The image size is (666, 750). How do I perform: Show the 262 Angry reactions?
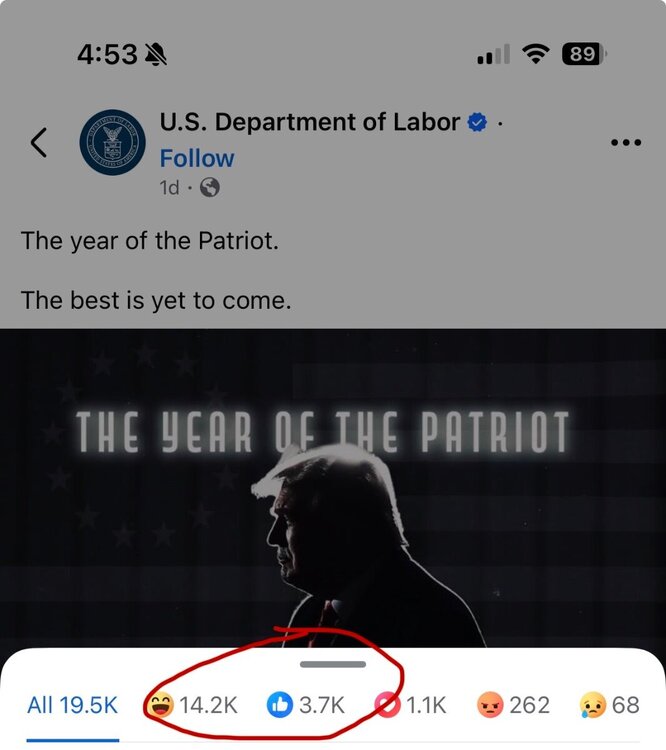point(513,705)
